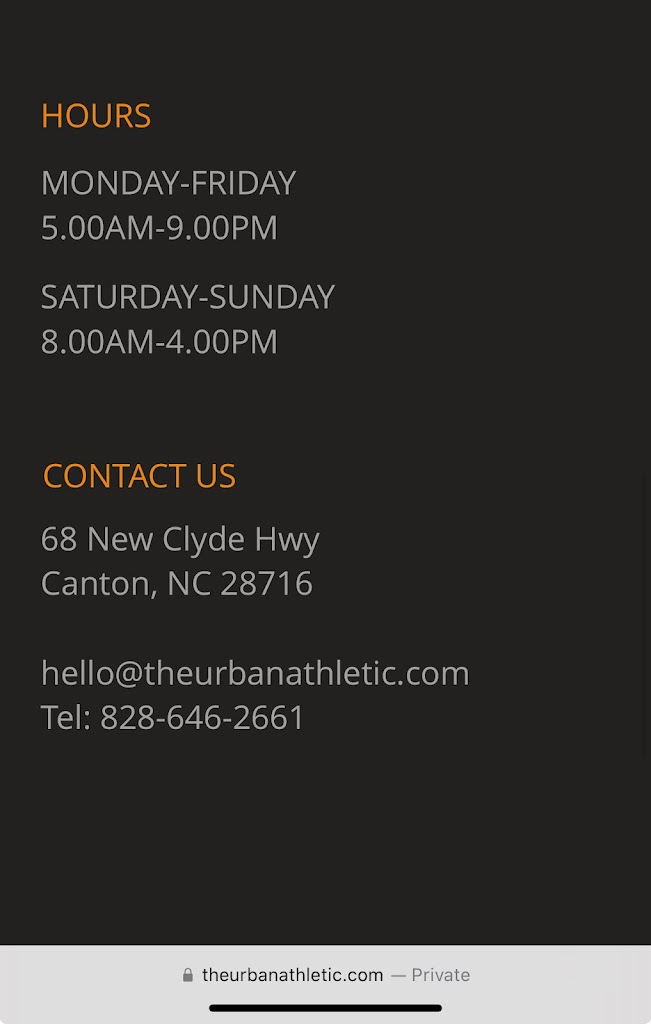Call the phone number 828-646-2661
Screen dimensions: 651x1024
point(202,718)
